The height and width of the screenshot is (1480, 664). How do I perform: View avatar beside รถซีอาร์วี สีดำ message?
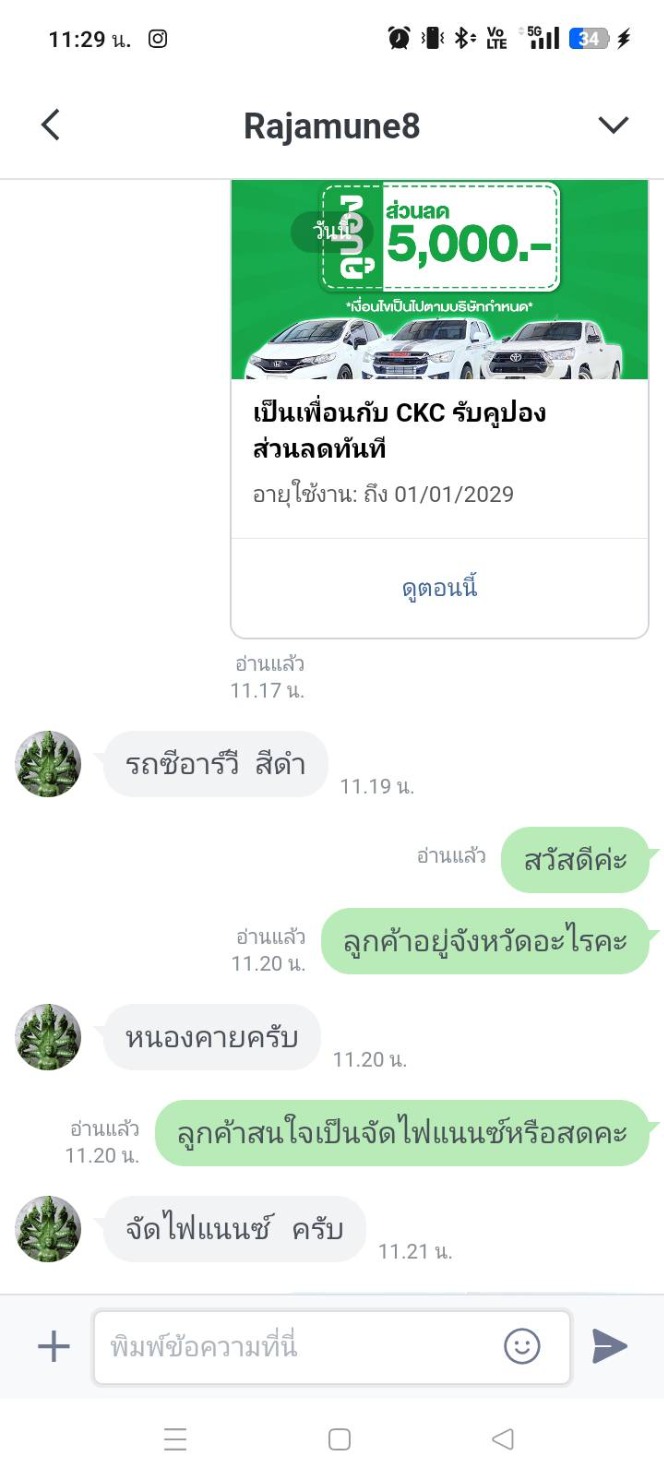(x=48, y=764)
